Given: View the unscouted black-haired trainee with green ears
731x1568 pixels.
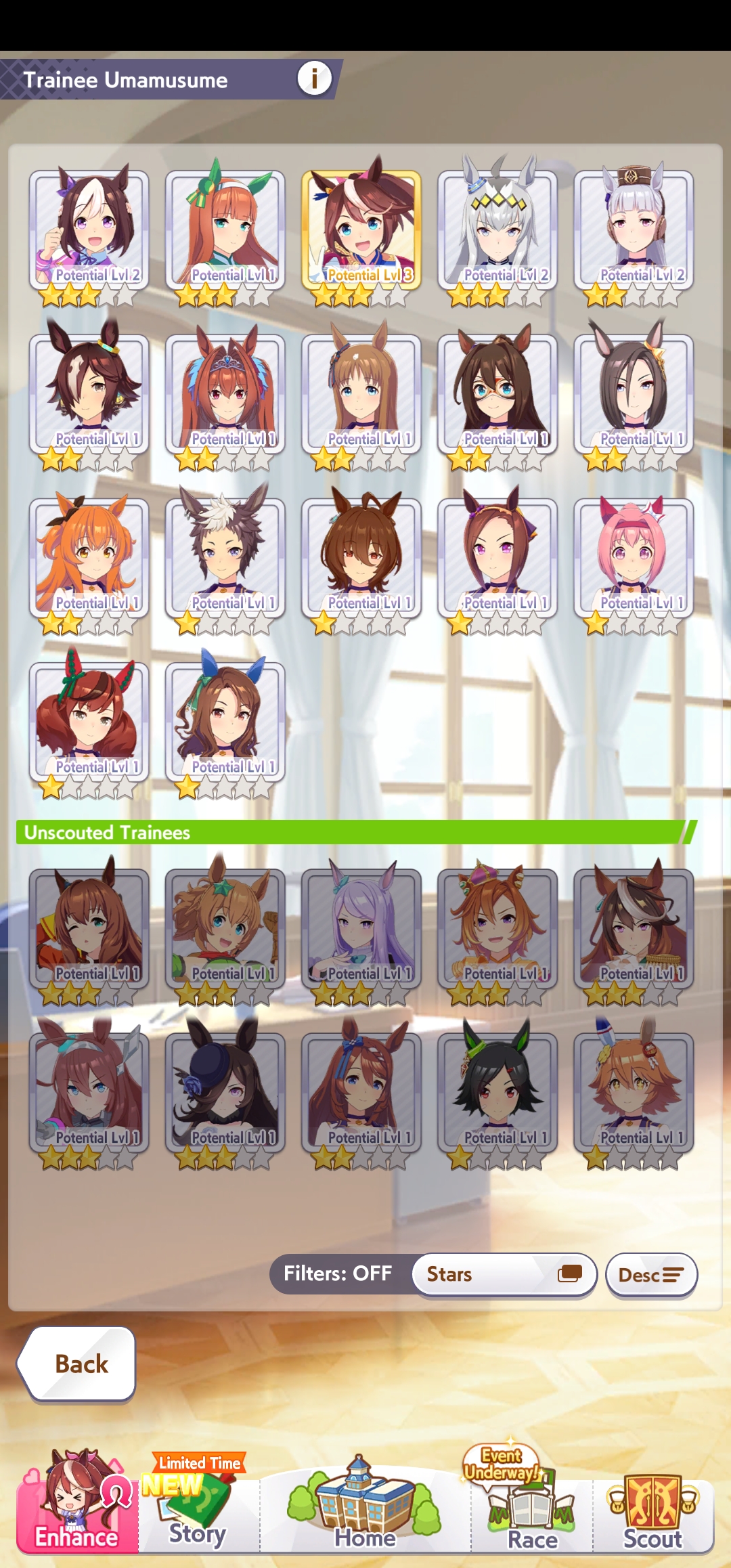Looking at the screenshot, I should pyautogui.click(x=497, y=1093).
